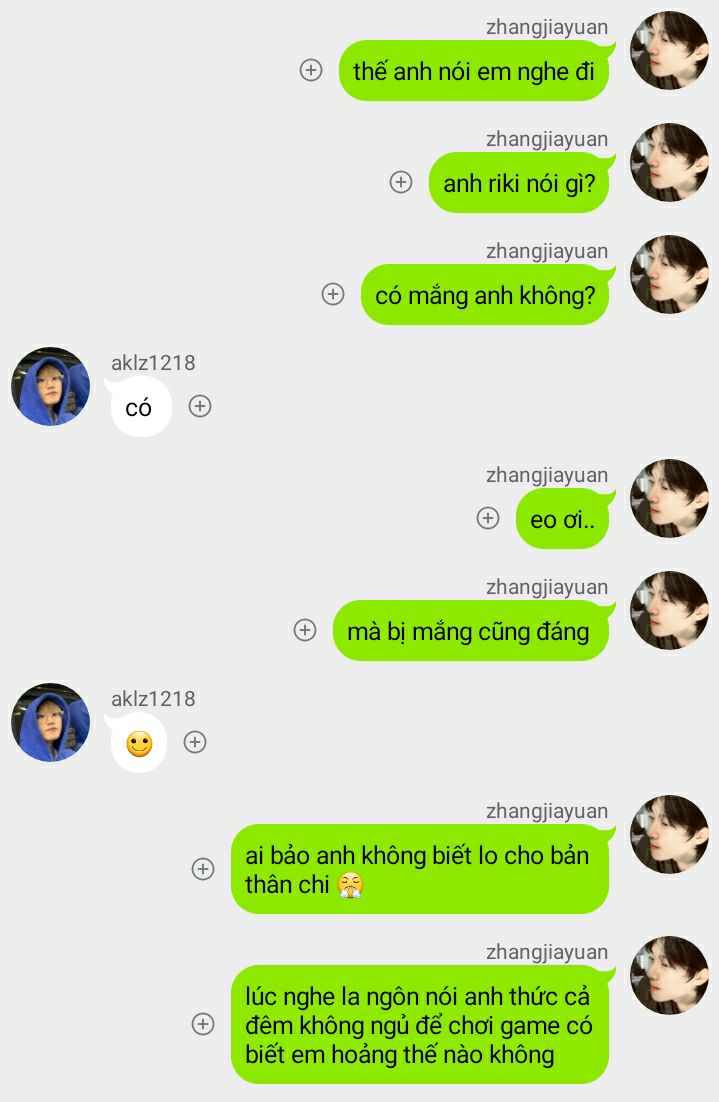The image size is (719, 1102).
Task: Open zhangjiayuan's avatar beside "eo ơi.."
Action: [x=669, y=499]
